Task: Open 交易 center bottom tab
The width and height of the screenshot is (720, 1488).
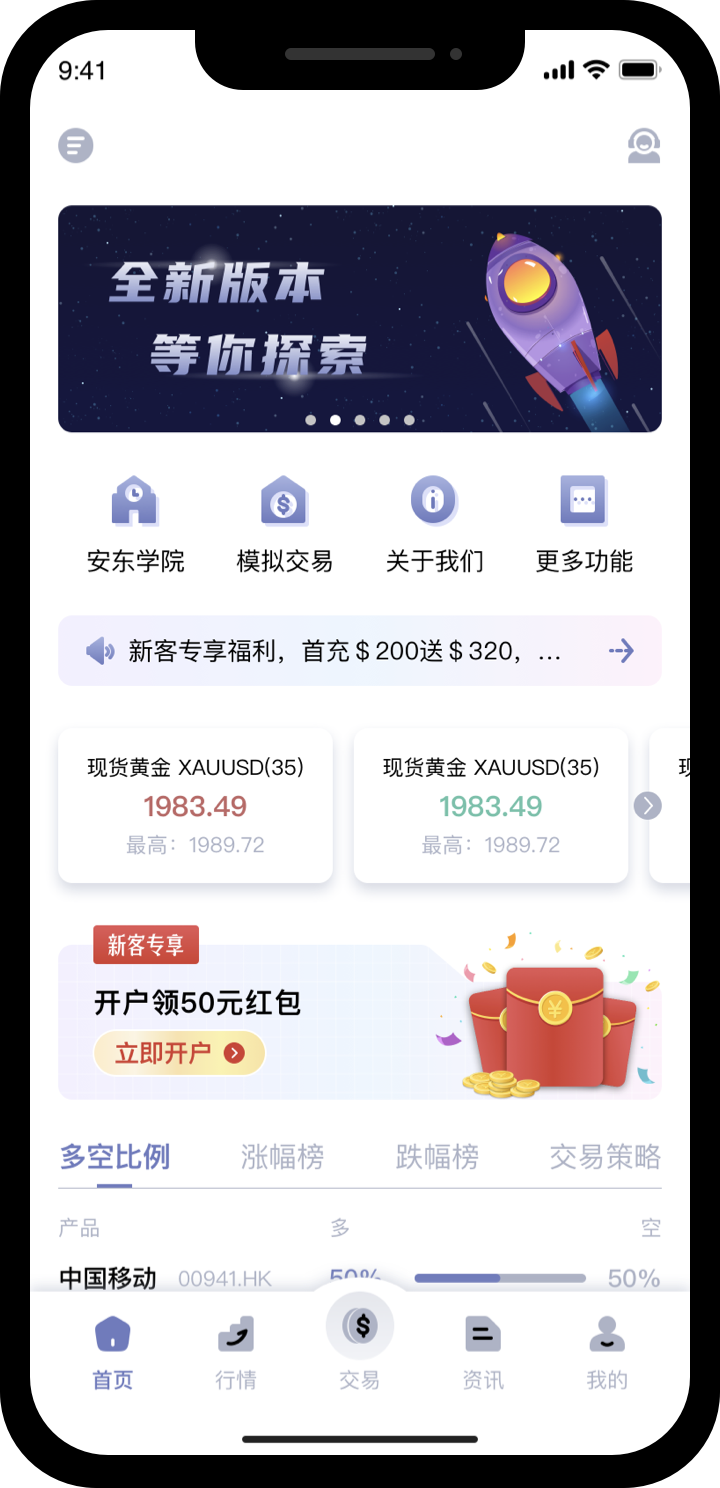Action: click(x=360, y=1340)
